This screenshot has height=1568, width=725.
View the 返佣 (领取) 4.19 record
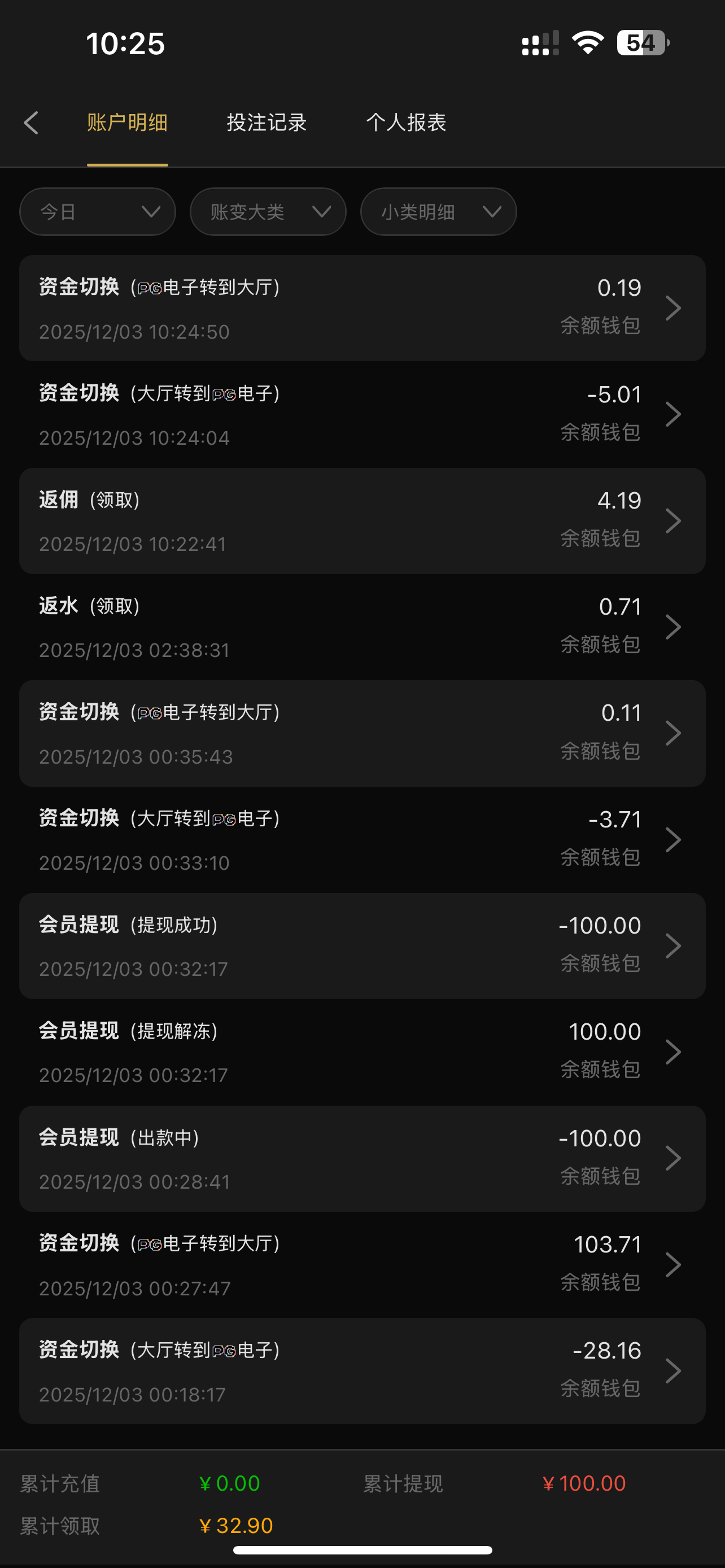362,521
